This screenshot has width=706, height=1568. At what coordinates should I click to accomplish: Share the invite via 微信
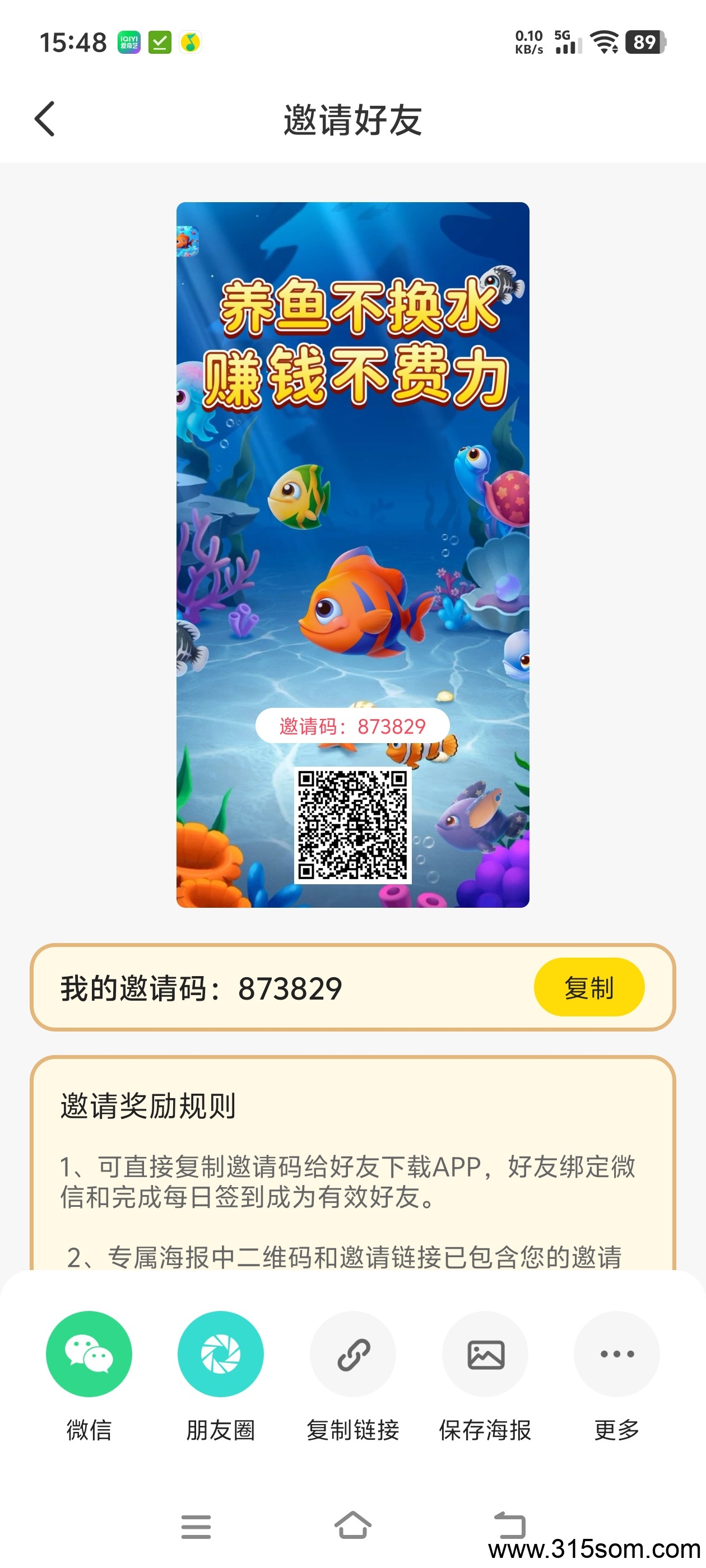click(89, 1354)
